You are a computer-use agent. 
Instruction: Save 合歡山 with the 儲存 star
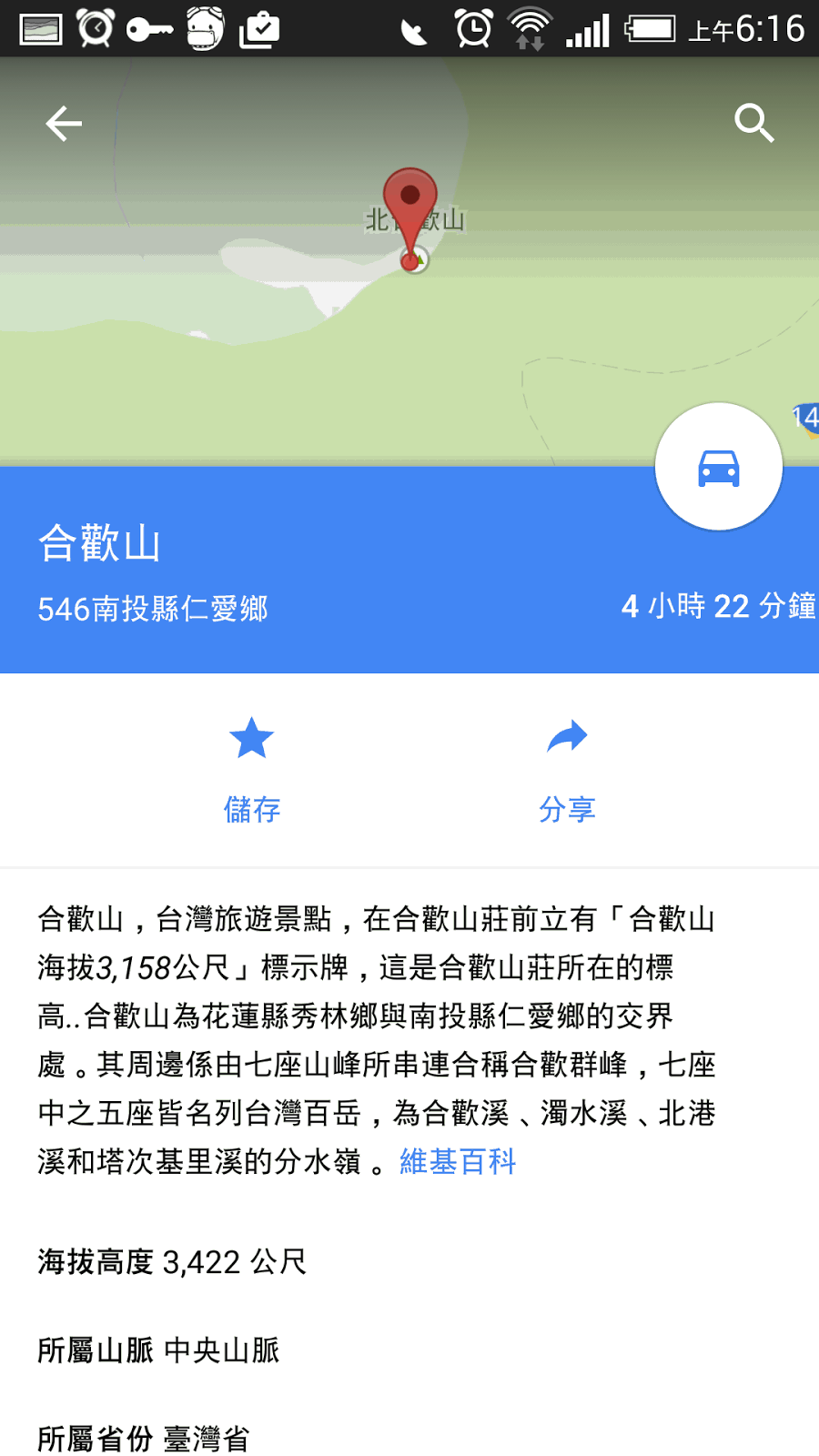(x=252, y=769)
